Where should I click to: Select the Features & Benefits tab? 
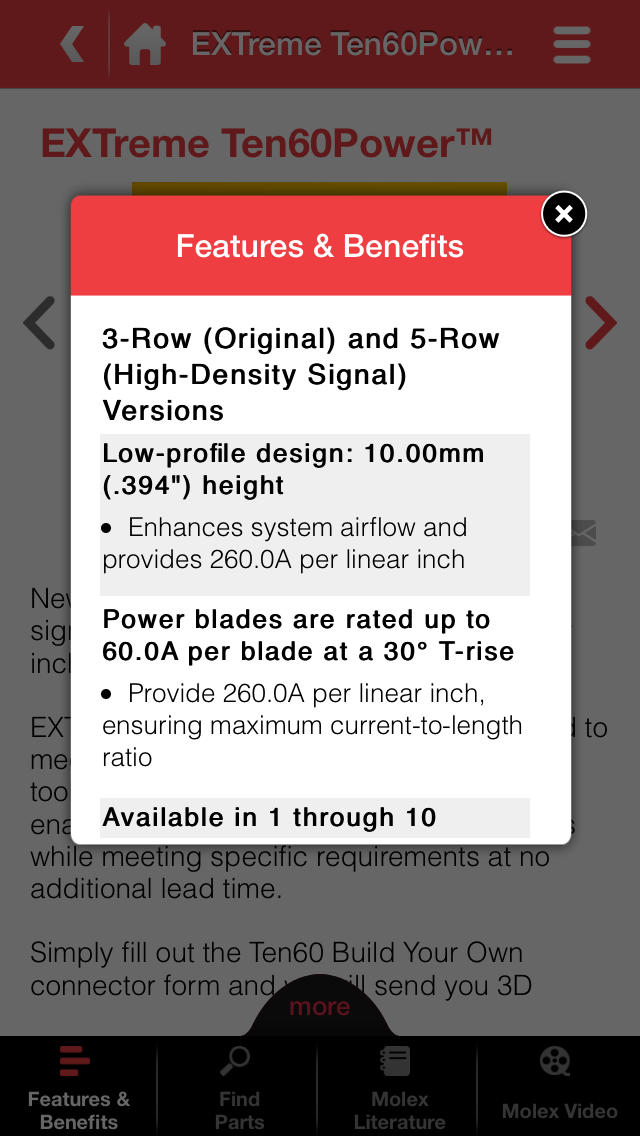tap(79, 1087)
